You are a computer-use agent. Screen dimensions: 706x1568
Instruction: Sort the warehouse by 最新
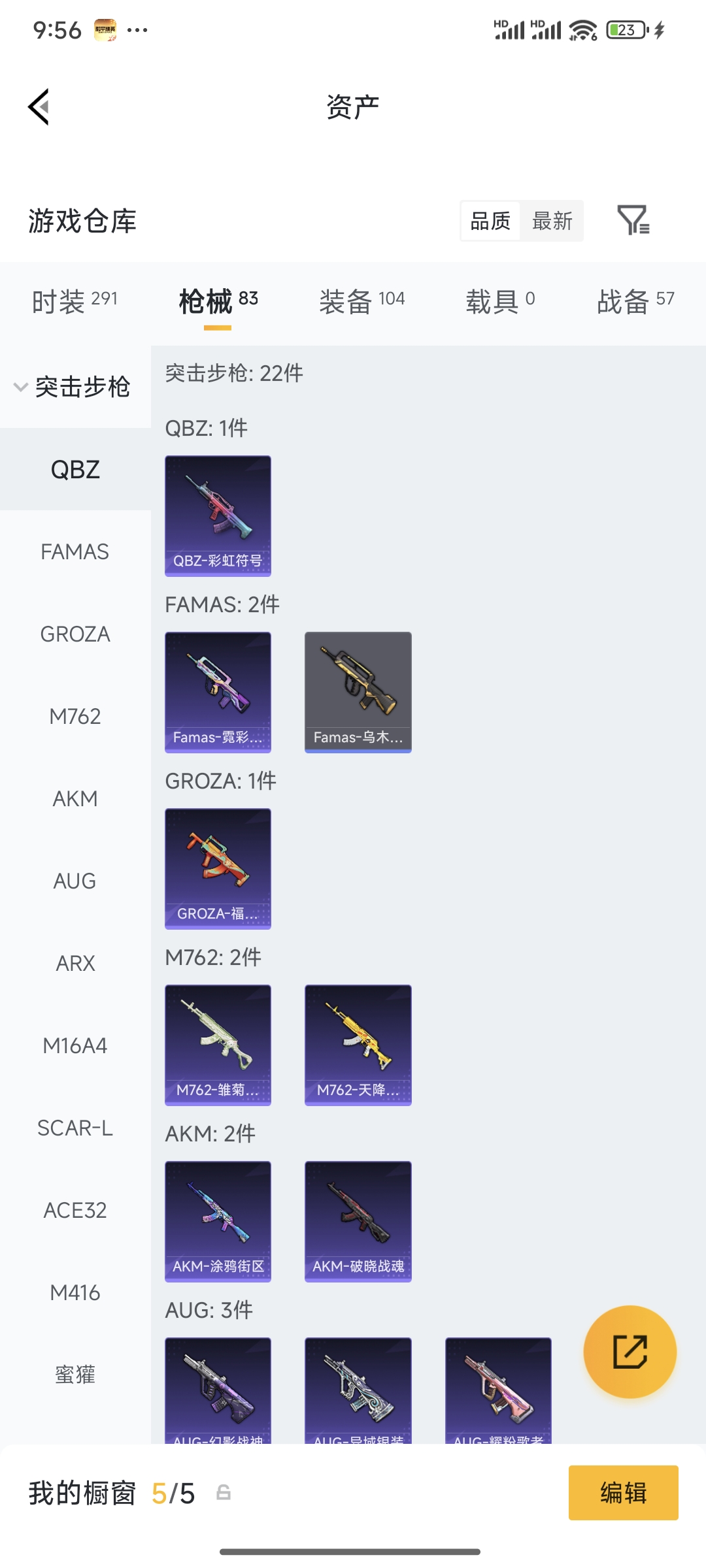click(x=552, y=221)
